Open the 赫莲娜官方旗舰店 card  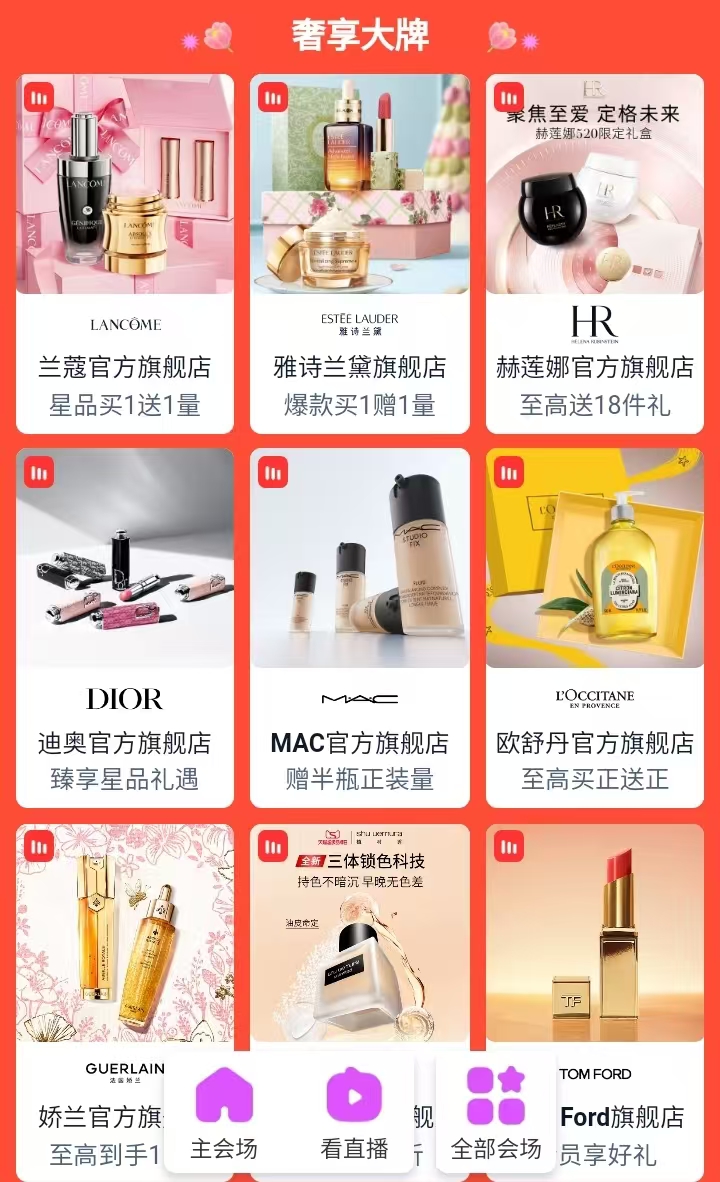click(595, 254)
